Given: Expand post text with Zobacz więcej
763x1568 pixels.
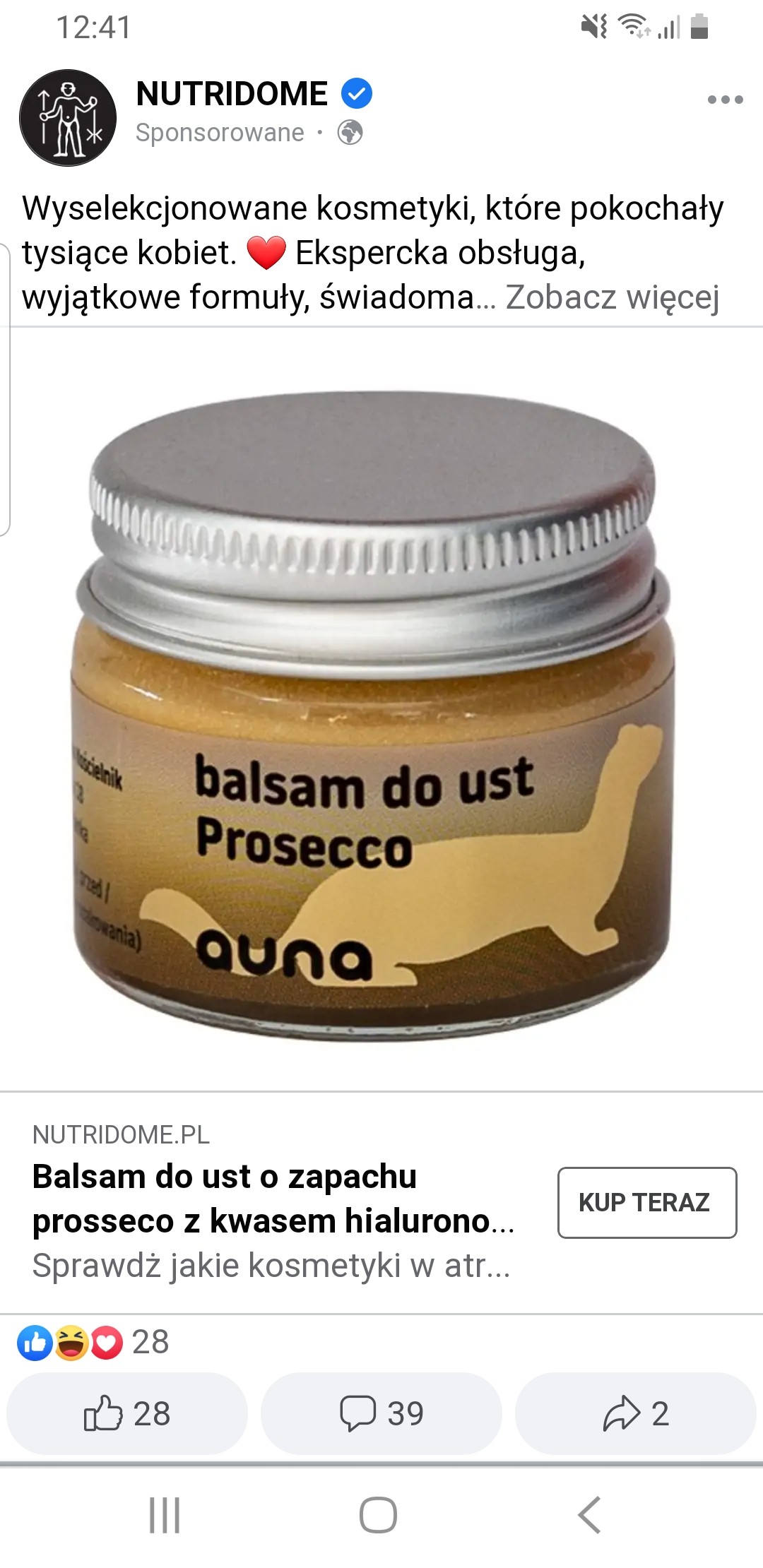Looking at the screenshot, I should [613, 297].
